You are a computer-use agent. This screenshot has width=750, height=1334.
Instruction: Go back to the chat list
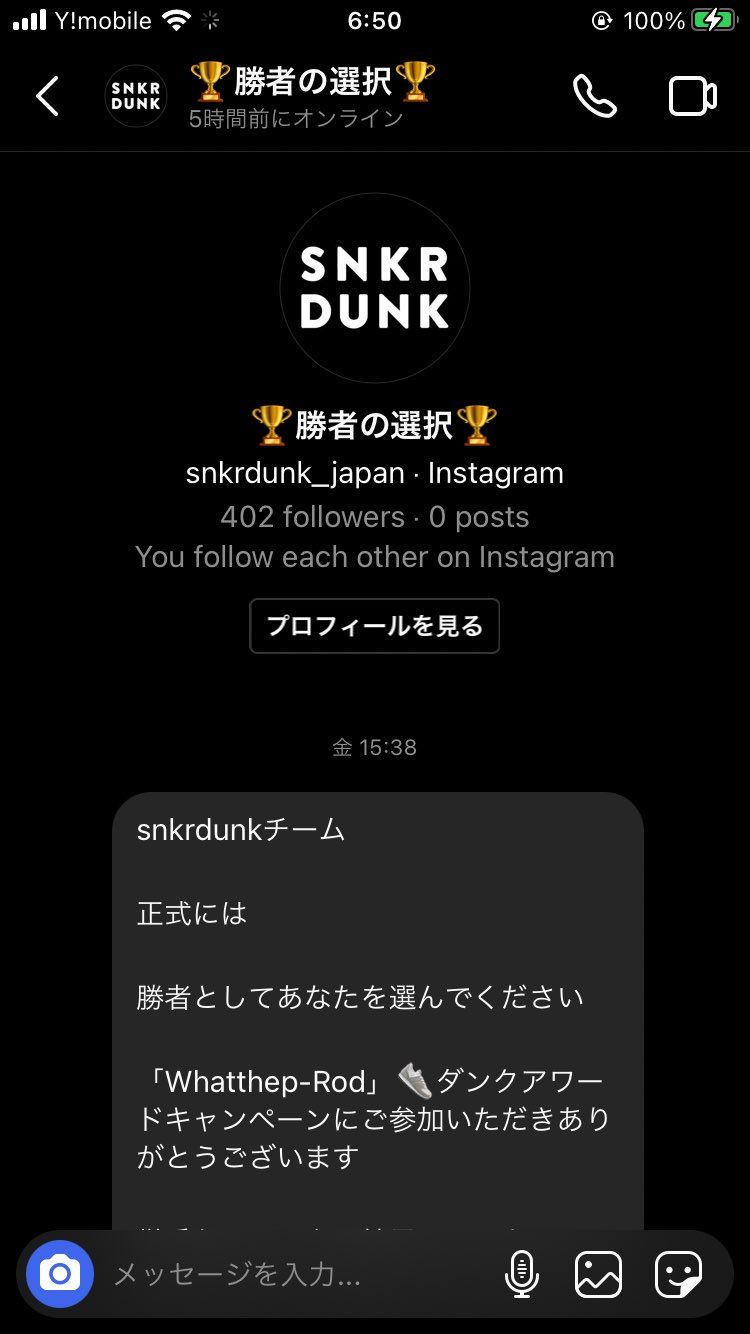click(48, 96)
